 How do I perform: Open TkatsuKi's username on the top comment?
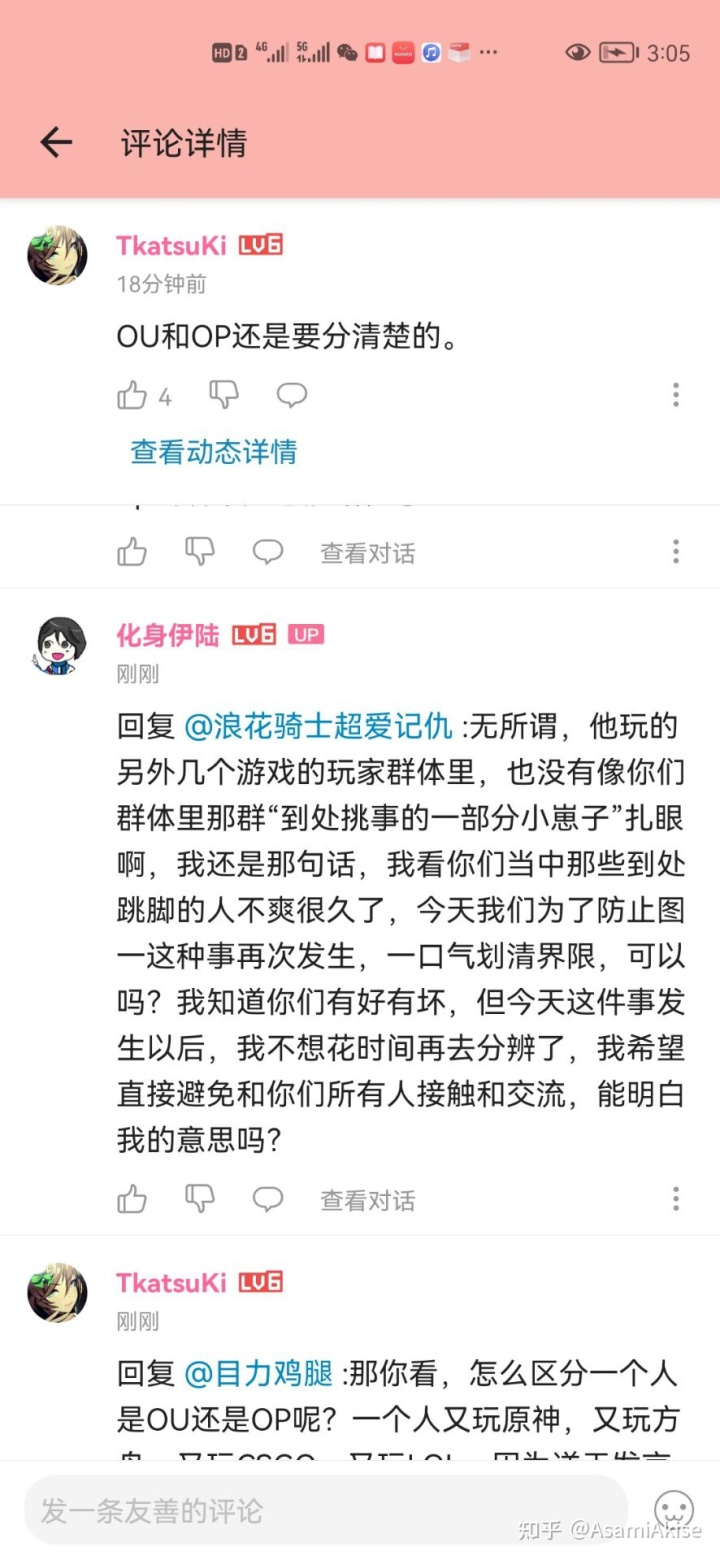click(x=171, y=245)
